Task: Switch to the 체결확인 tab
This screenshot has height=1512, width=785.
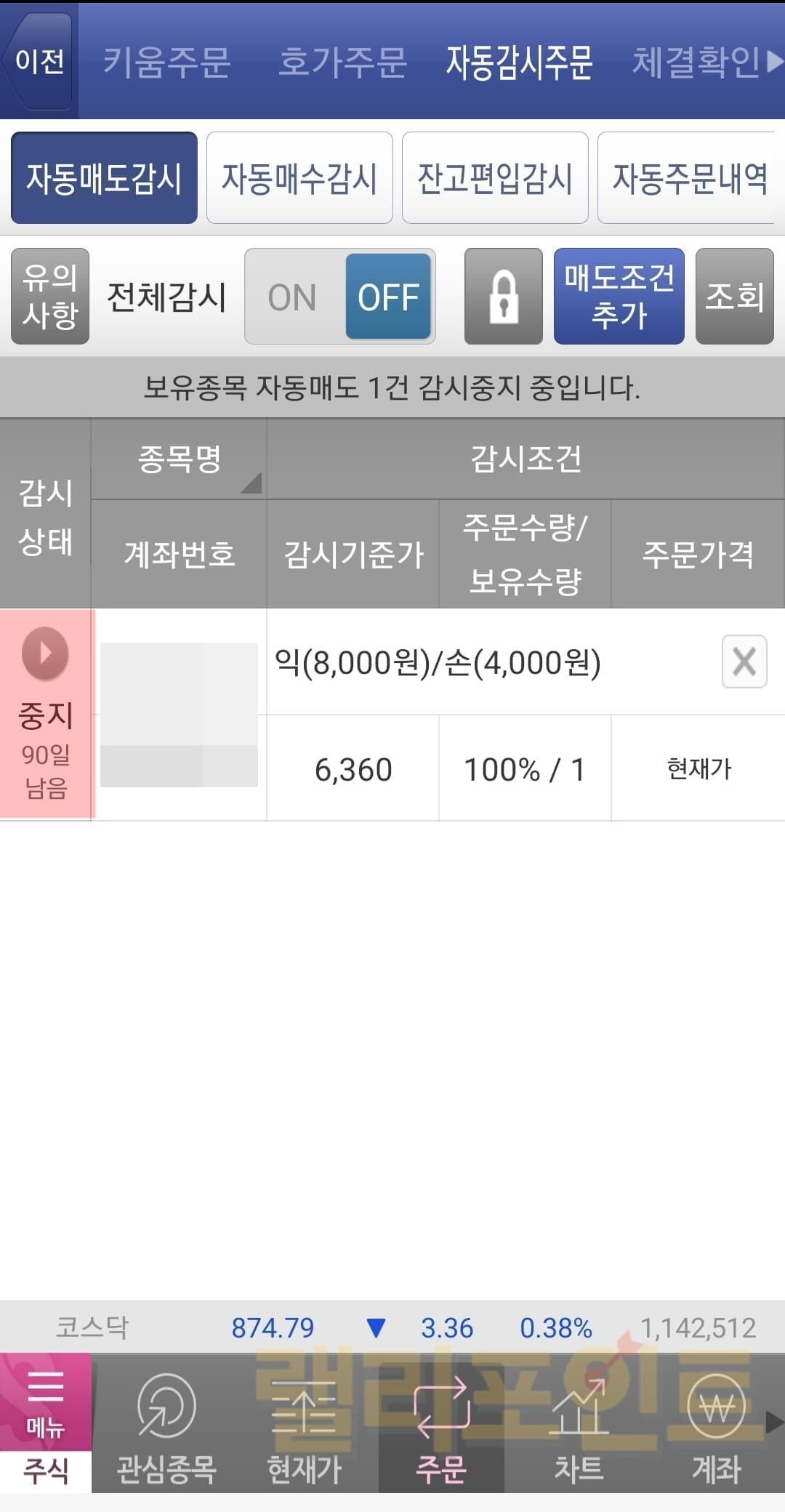Action: tap(696, 61)
